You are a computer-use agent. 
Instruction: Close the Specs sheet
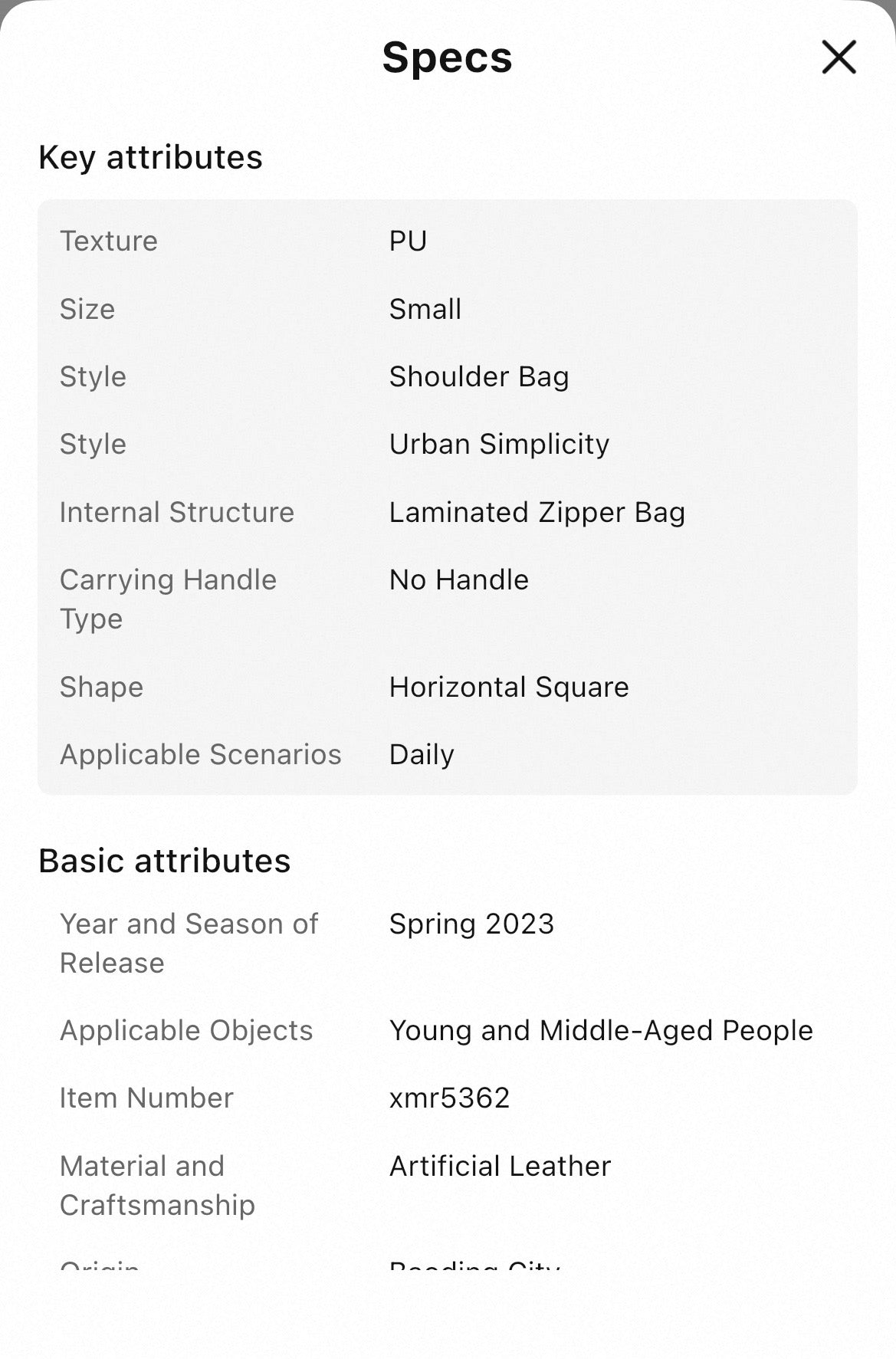click(x=839, y=57)
